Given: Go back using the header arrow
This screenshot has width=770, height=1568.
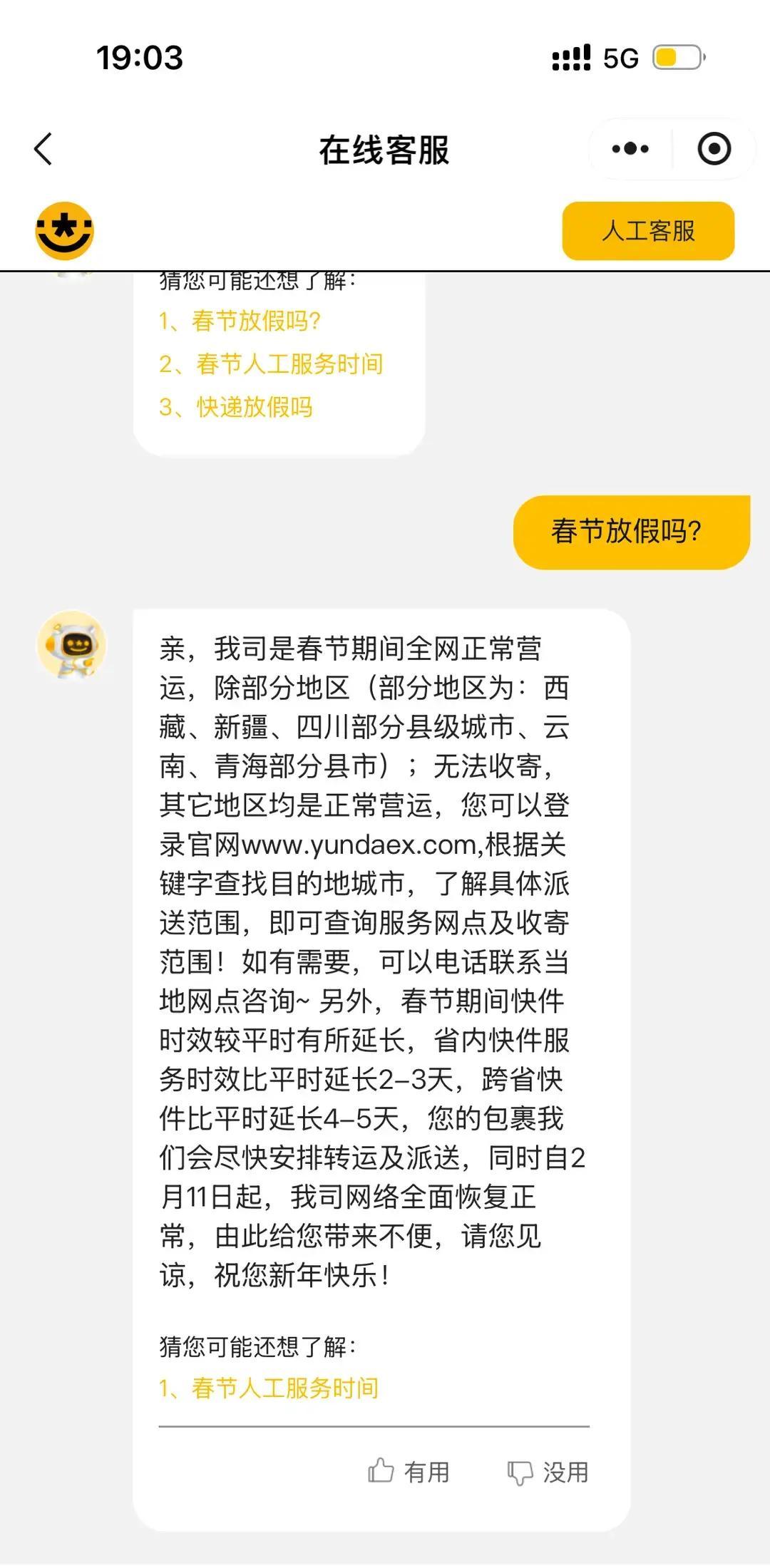Looking at the screenshot, I should 43,149.
